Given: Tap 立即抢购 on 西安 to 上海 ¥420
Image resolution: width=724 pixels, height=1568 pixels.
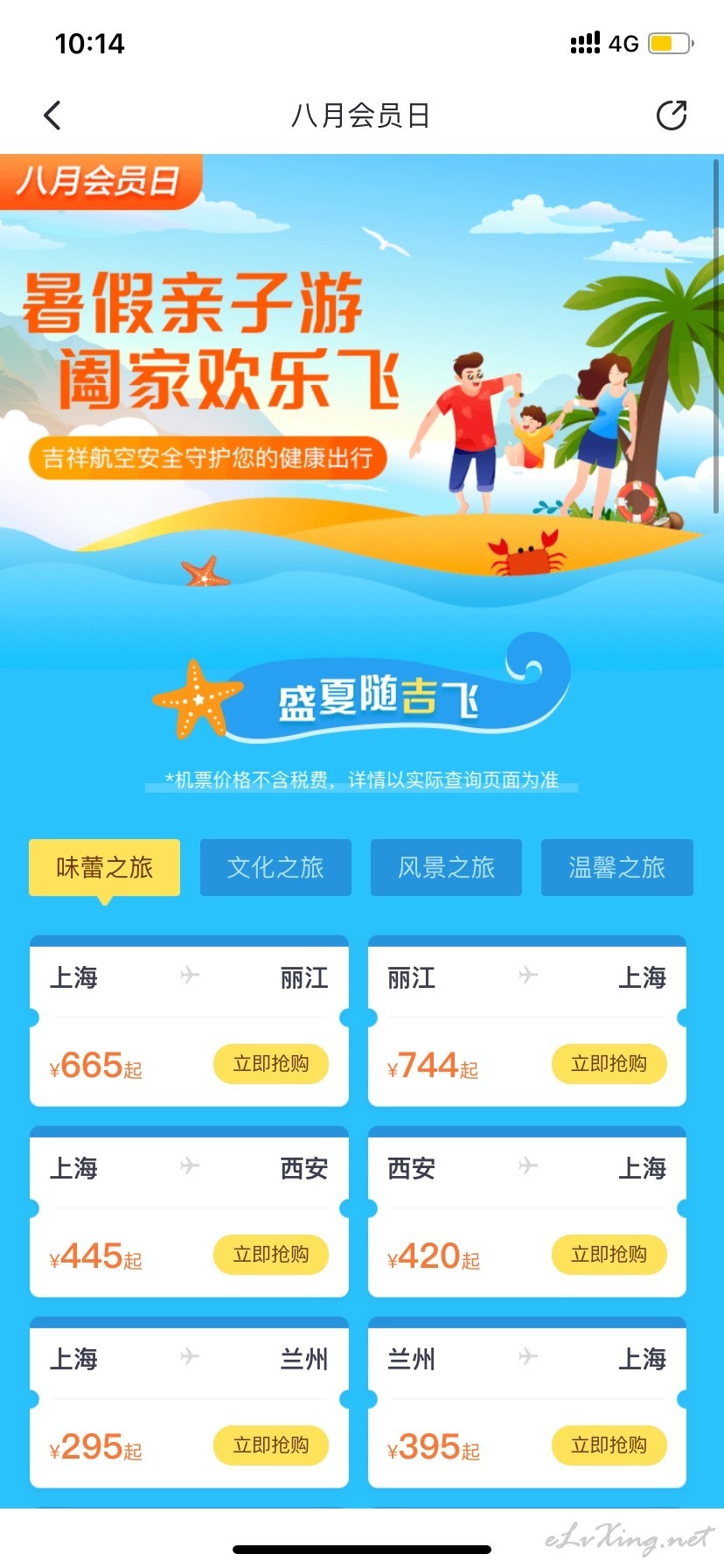Looking at the screenshot, I should point(609,1255).
